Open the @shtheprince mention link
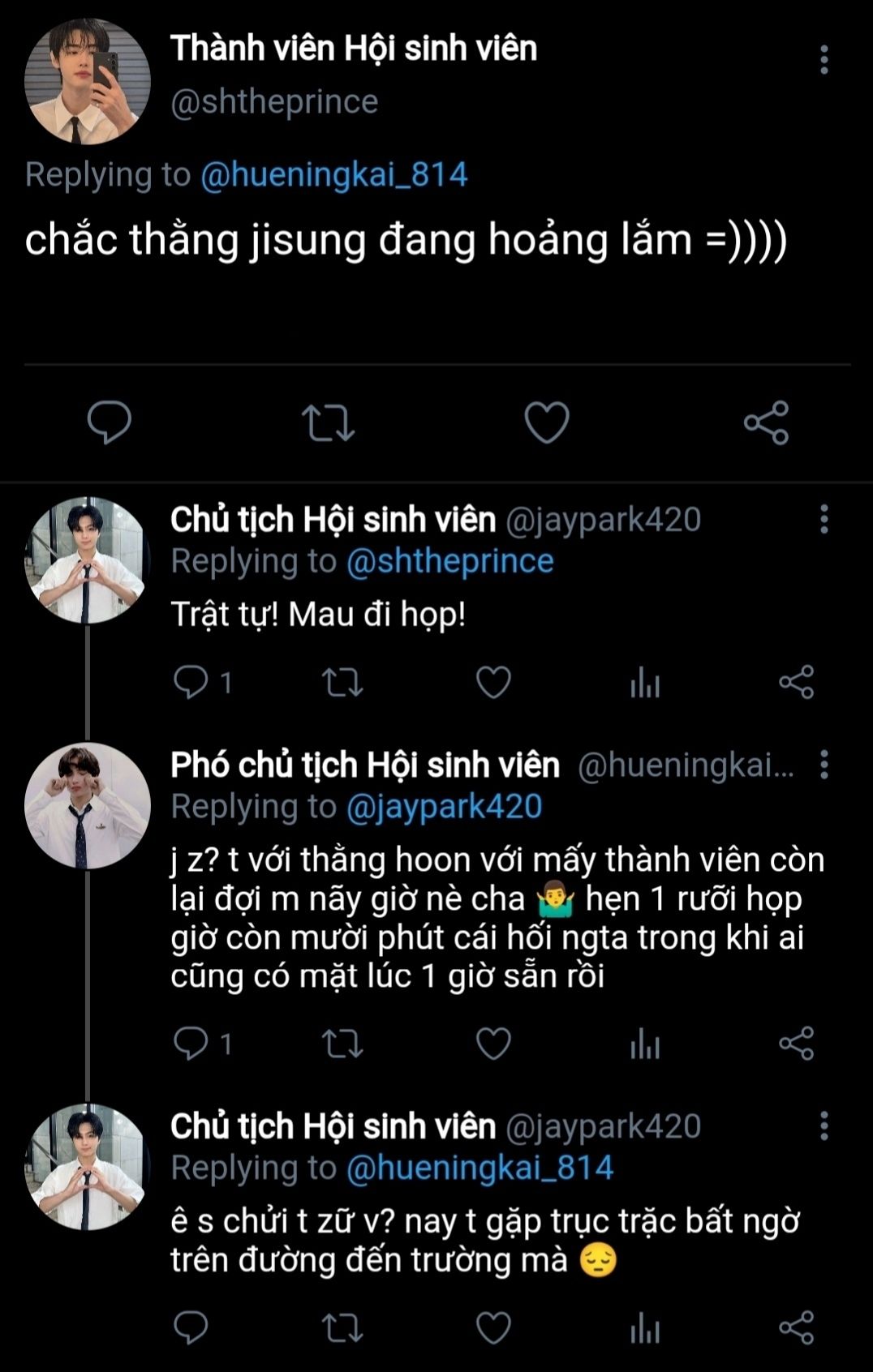 pyautogui.click(x=449, y=561)
